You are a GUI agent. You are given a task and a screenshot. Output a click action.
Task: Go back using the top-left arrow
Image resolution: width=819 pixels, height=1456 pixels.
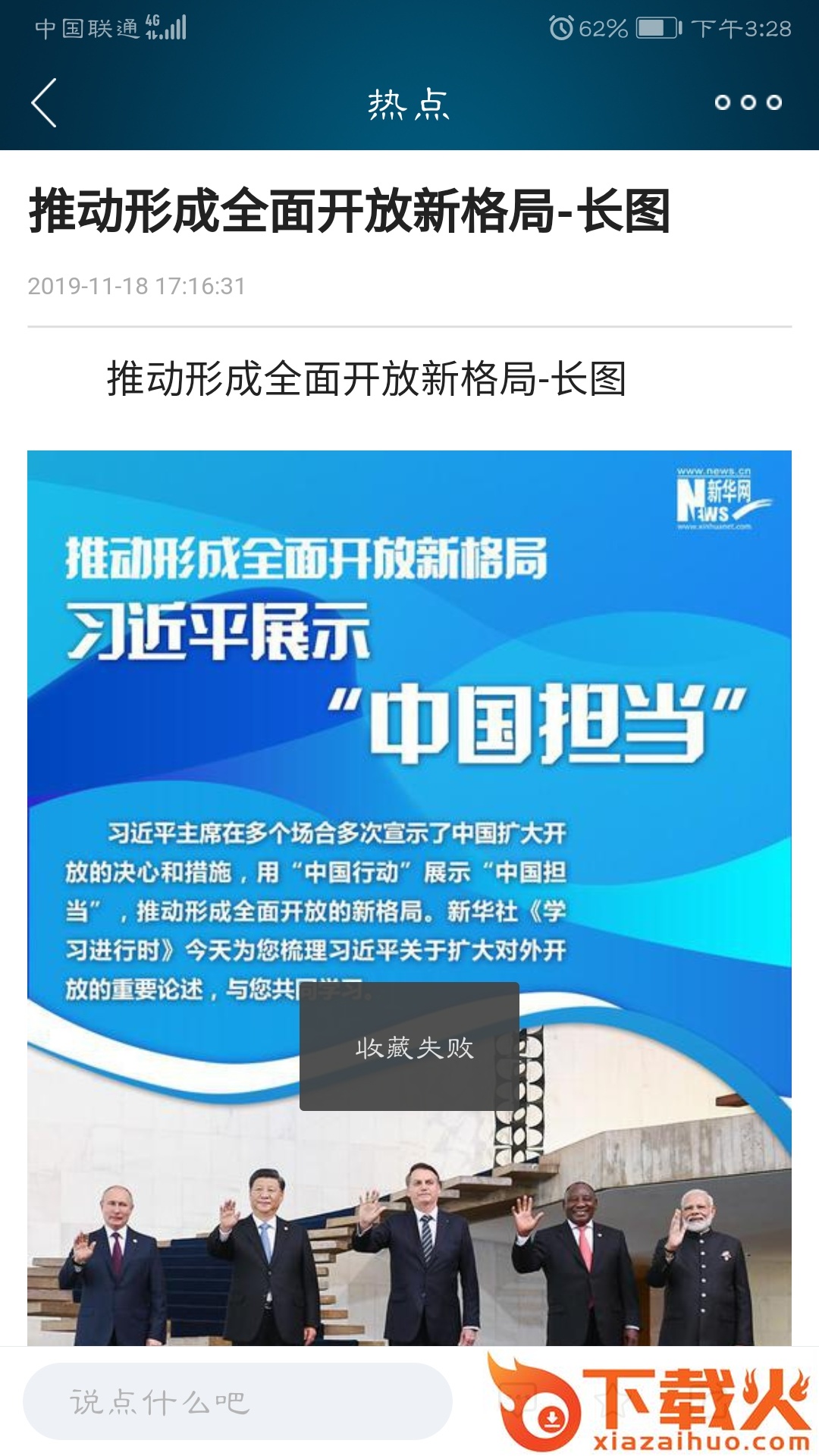click(x=44, y=102)
